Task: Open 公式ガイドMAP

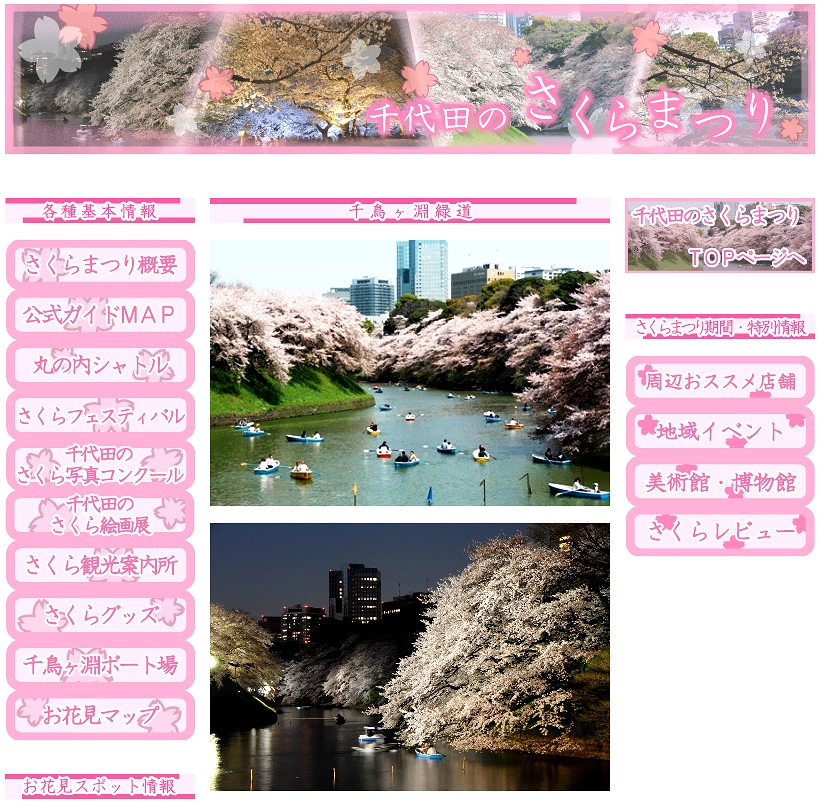Action: click(100, 315)
